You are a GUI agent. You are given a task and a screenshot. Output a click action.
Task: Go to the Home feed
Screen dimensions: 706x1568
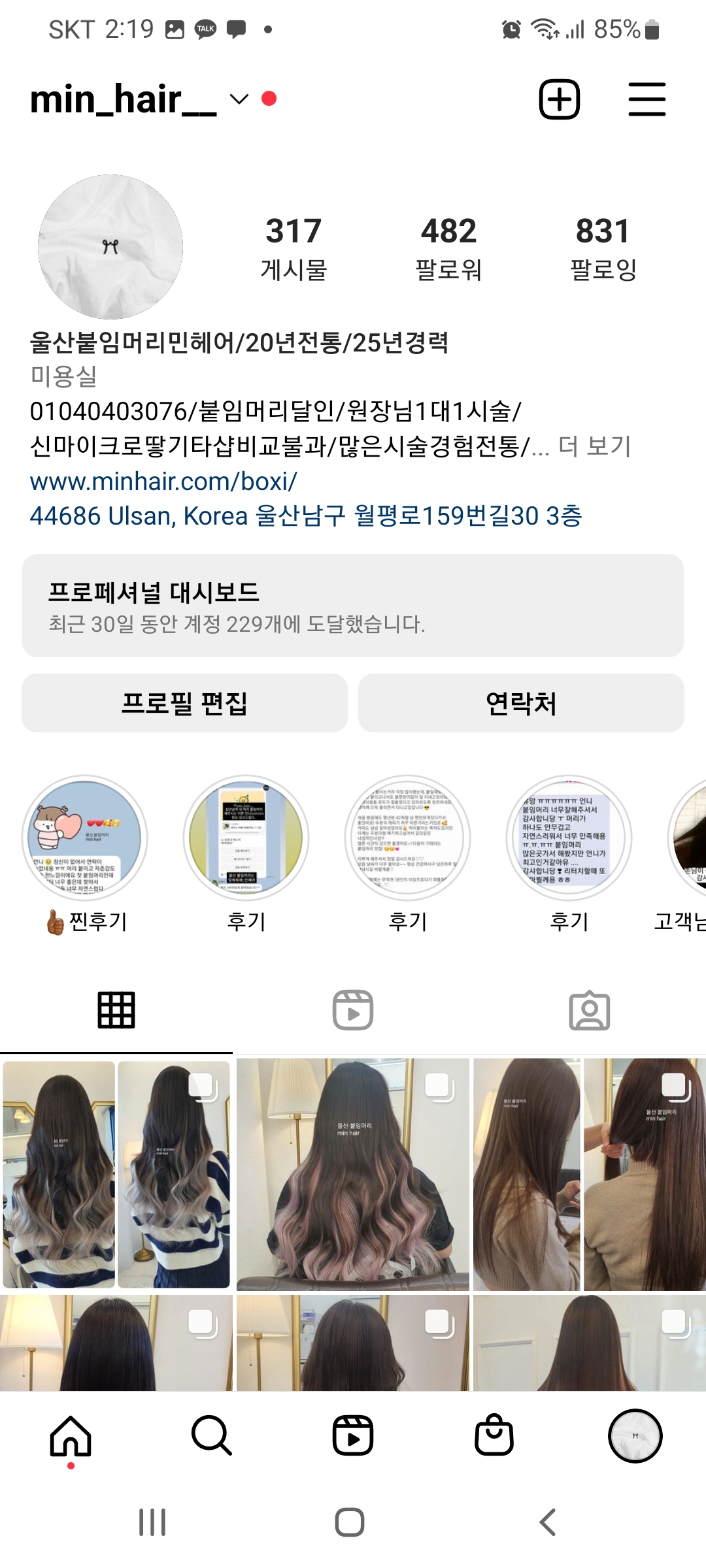click(x=71, y=1436)
